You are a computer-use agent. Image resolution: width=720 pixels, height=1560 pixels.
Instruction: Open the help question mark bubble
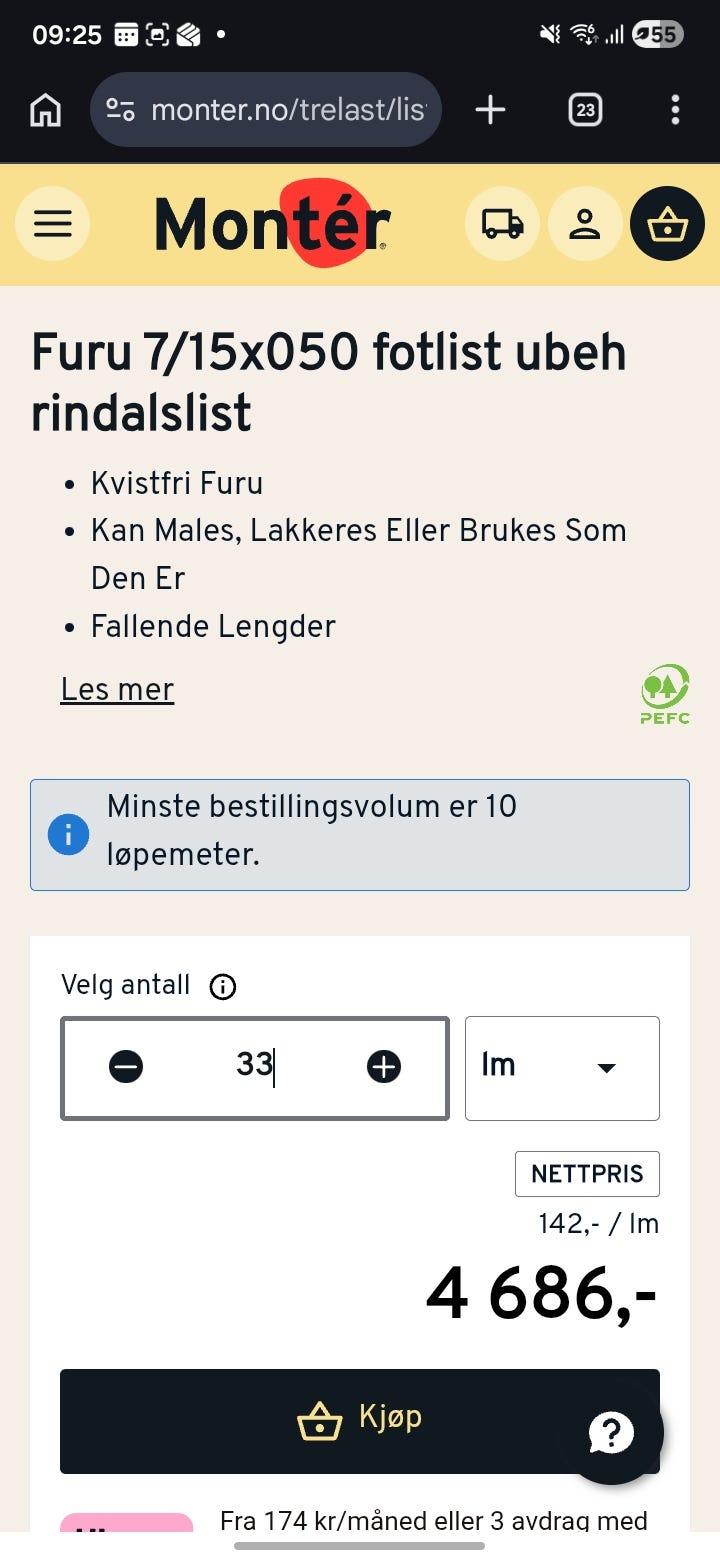612,1432
